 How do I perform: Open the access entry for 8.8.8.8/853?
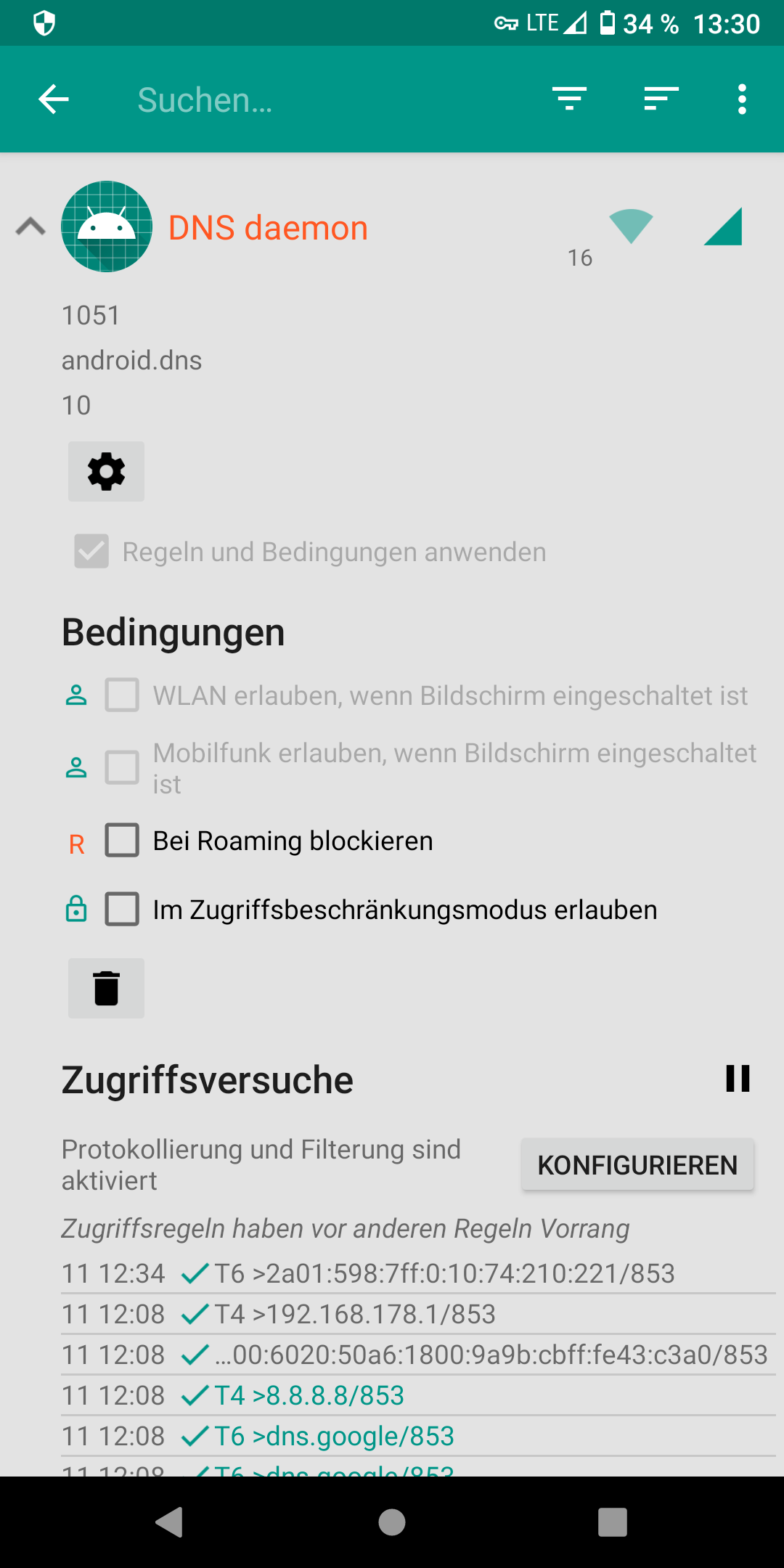tap(418, 1395)
